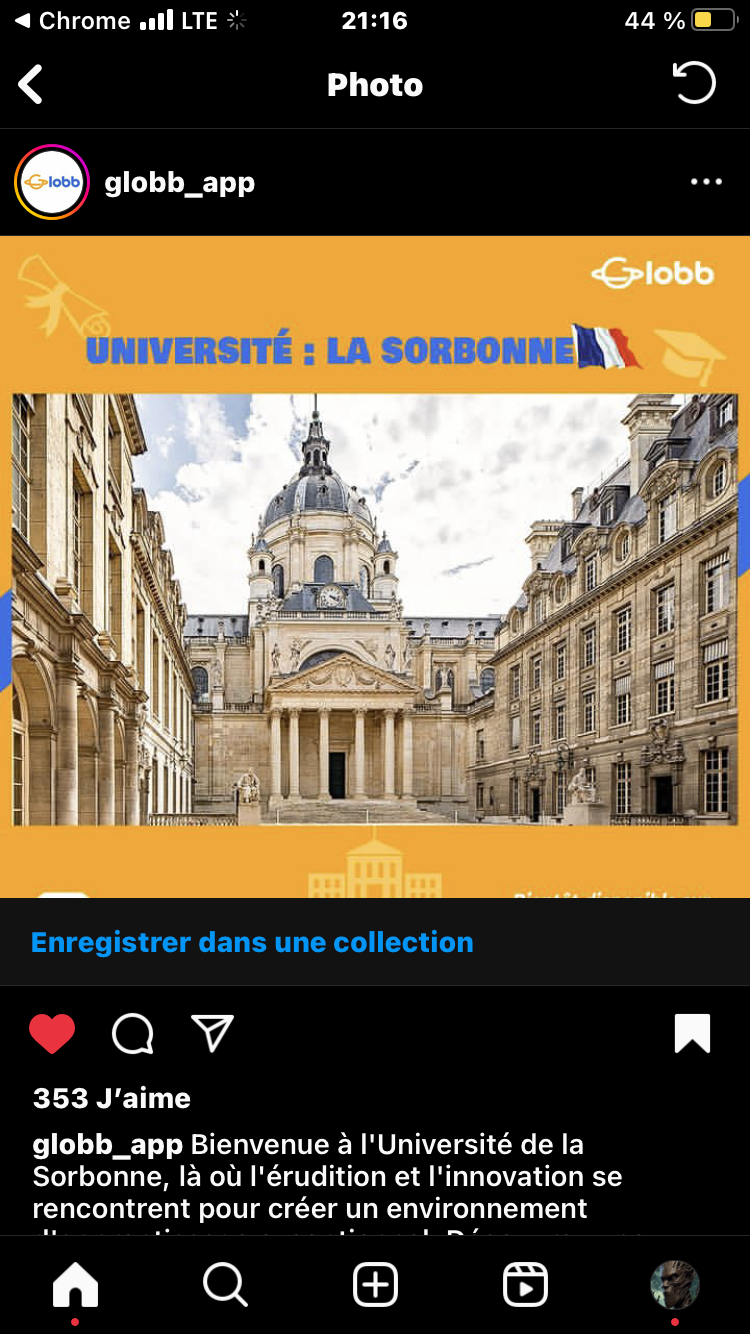750x1334 pixels.
Task: Open your profile tab
Action: coord(674,1284)
